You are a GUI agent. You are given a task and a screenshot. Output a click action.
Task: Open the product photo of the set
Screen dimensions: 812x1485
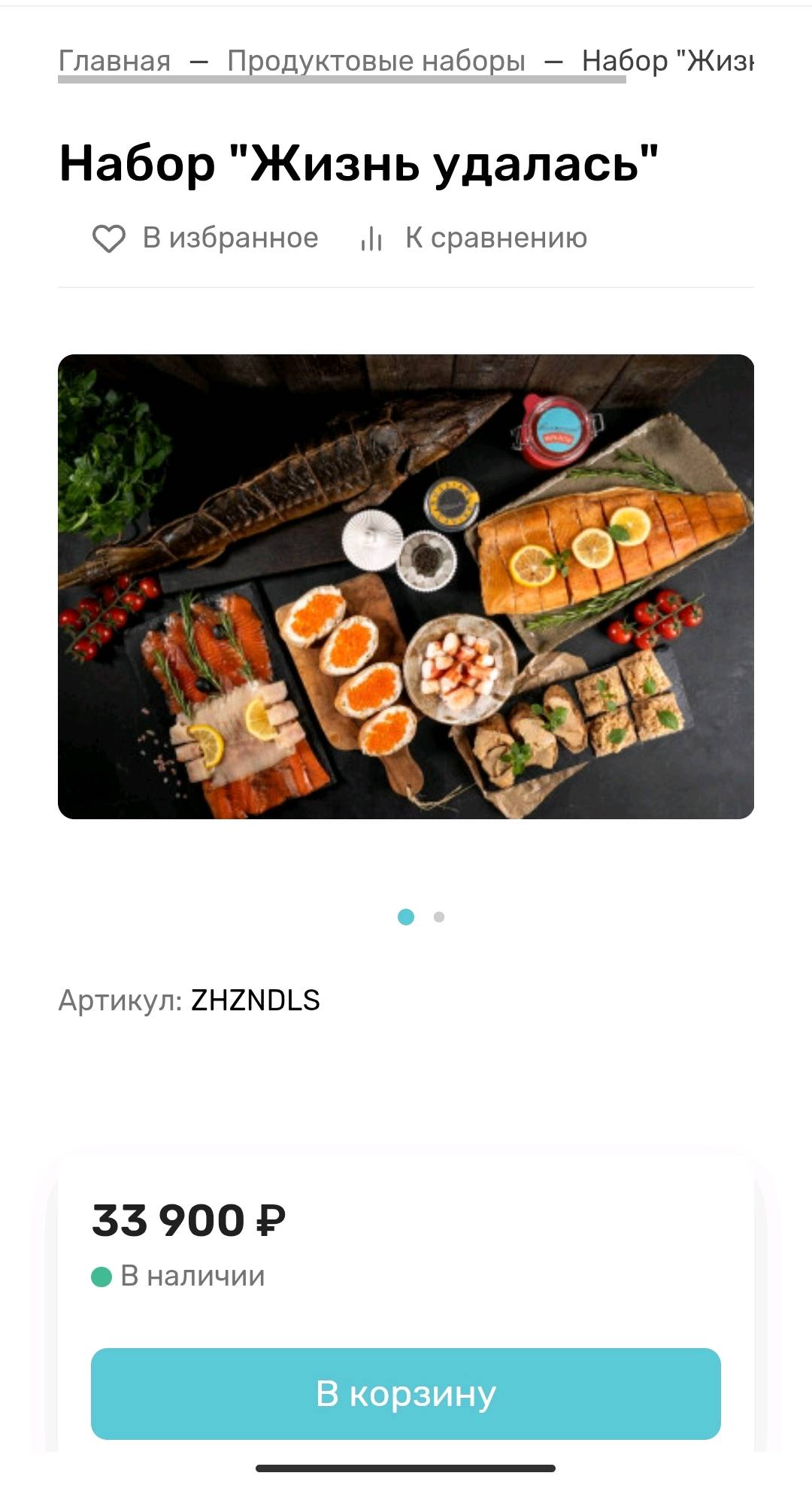pyautogui.click(x=406, y=586)
